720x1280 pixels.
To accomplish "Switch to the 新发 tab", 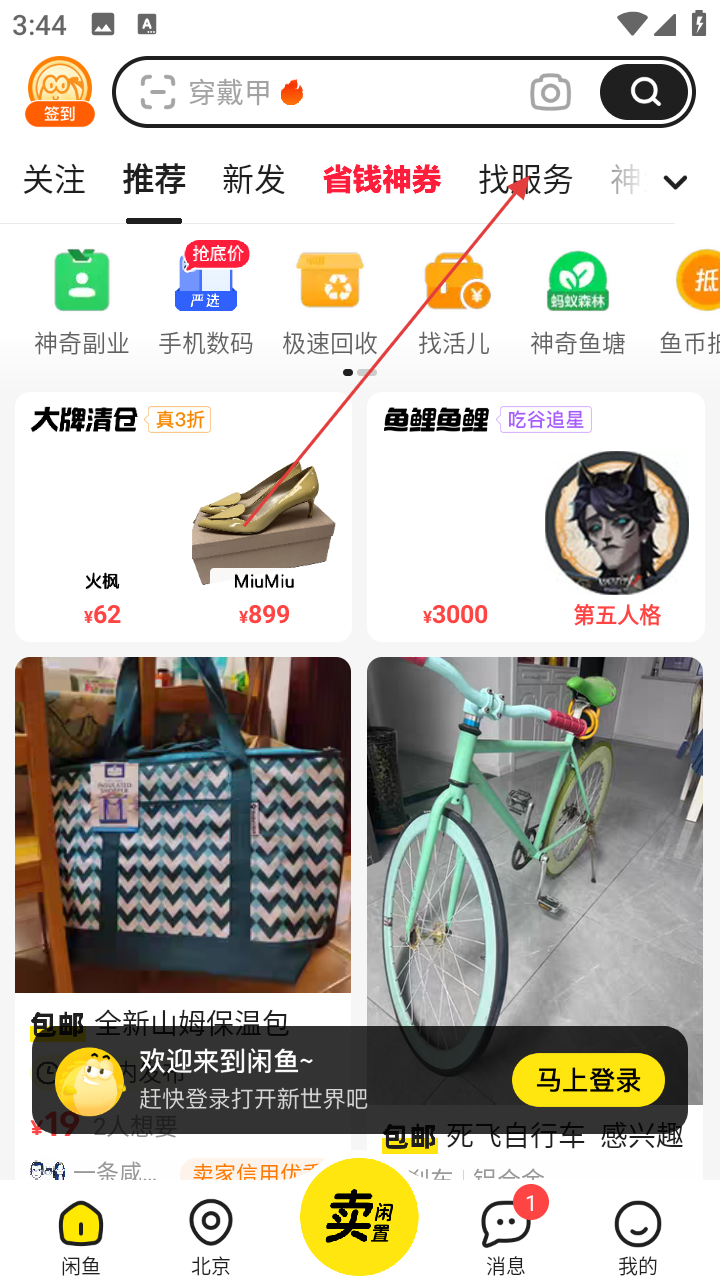I will click(x=254, y=180).
